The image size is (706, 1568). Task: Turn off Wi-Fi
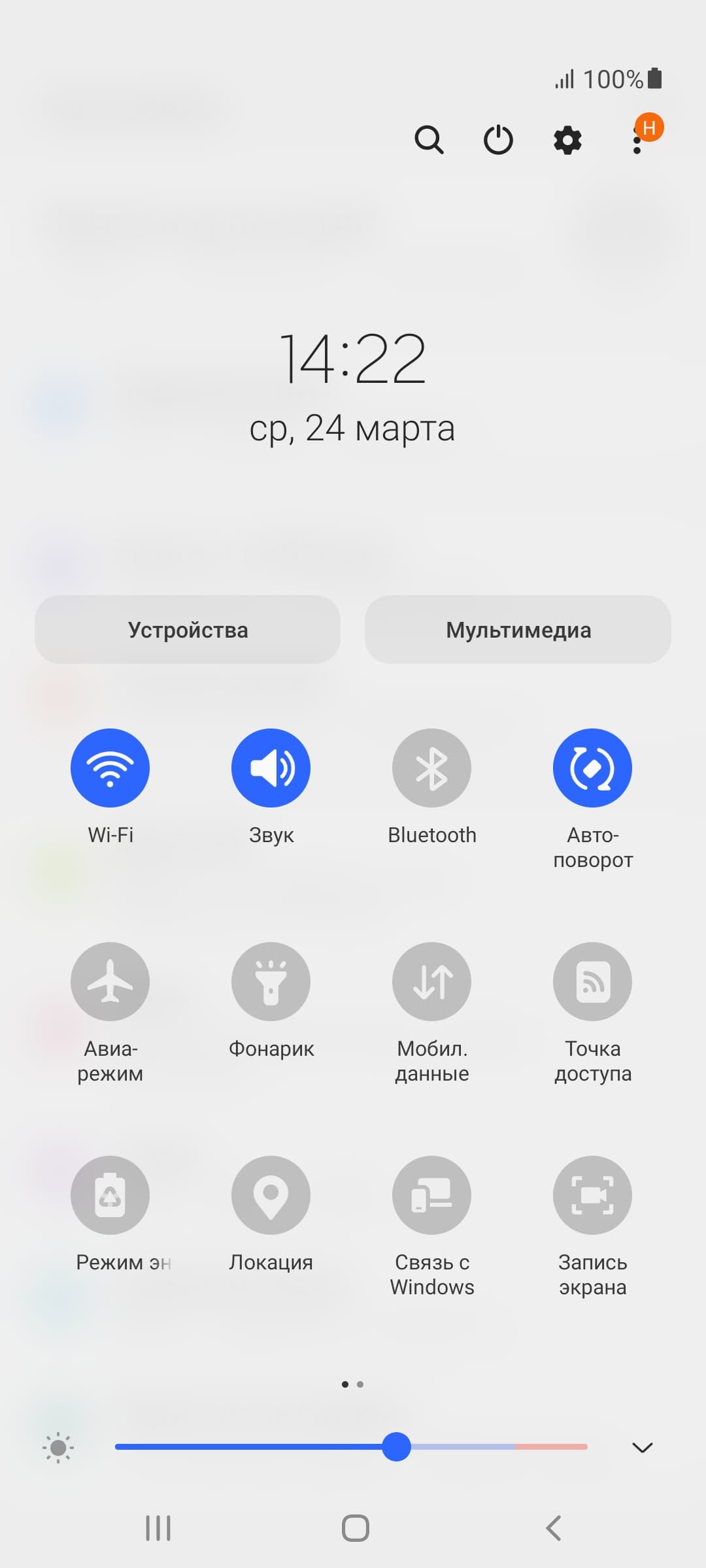coord(110,768)
